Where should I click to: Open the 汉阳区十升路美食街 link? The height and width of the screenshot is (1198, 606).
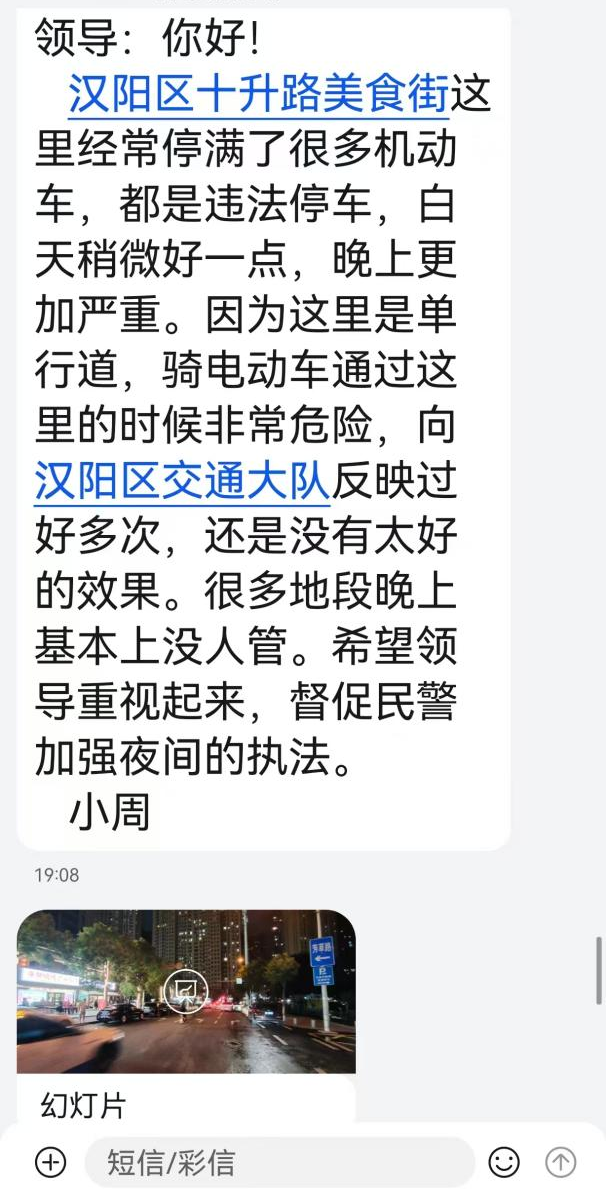[259, 95]
